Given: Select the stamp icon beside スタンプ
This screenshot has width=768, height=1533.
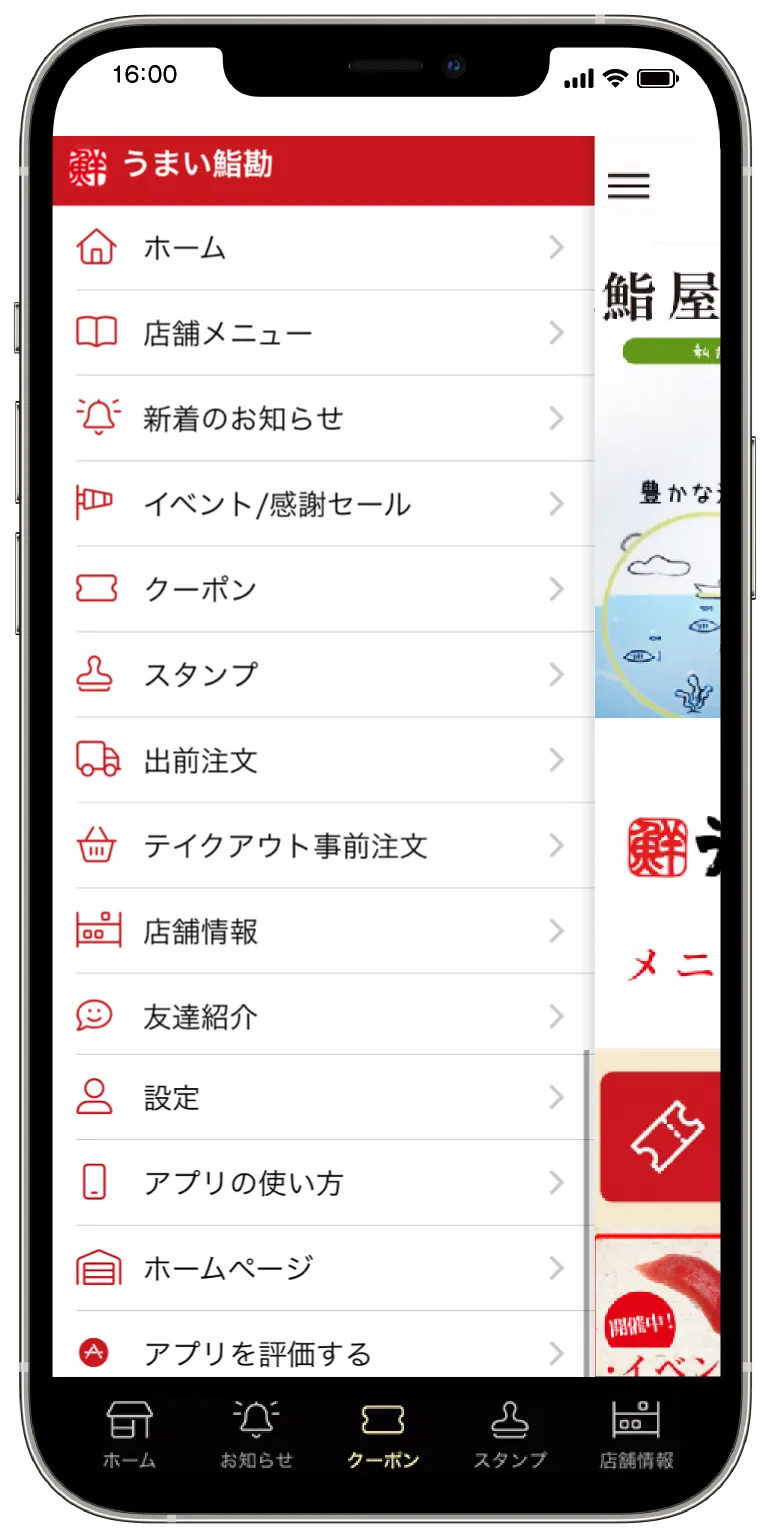Looking at the screenshot, I should pyautogui.click(x=97, y=674).
